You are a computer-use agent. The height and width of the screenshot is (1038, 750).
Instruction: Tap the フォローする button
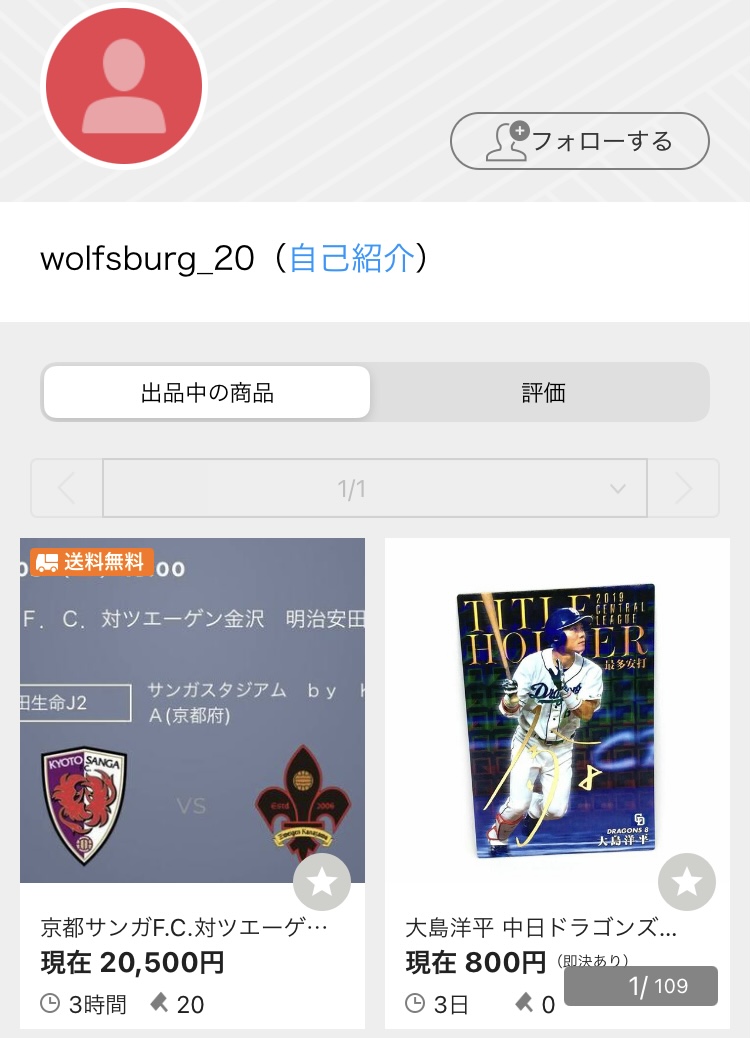coord(579,141)
